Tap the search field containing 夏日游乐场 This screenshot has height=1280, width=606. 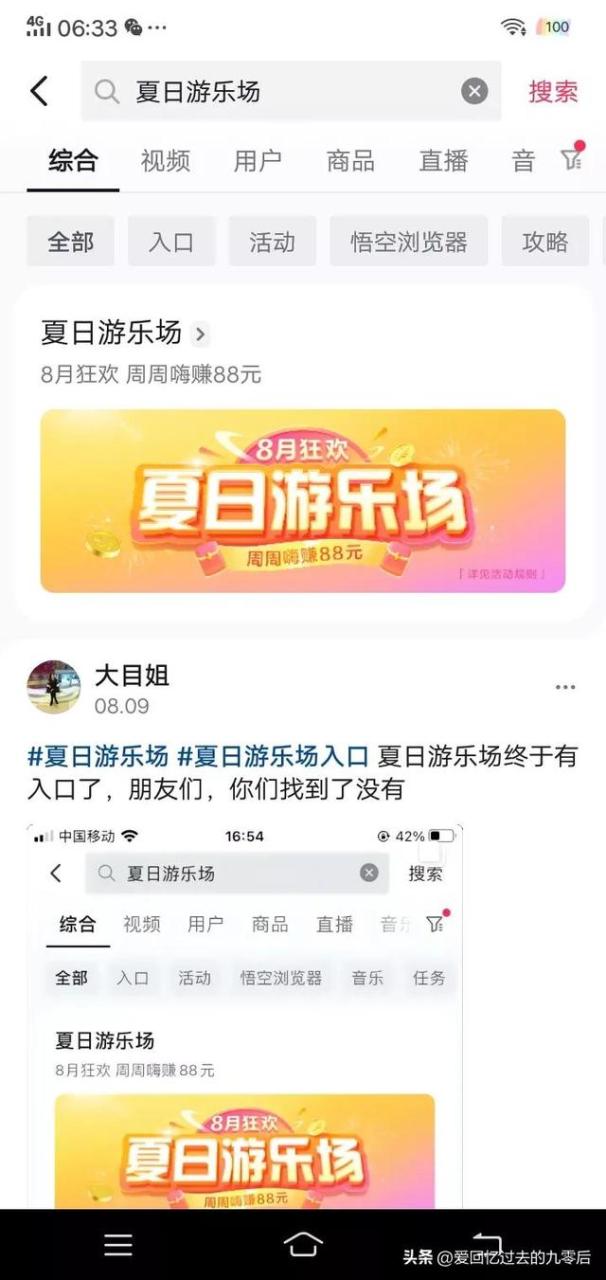coord(290,92)
